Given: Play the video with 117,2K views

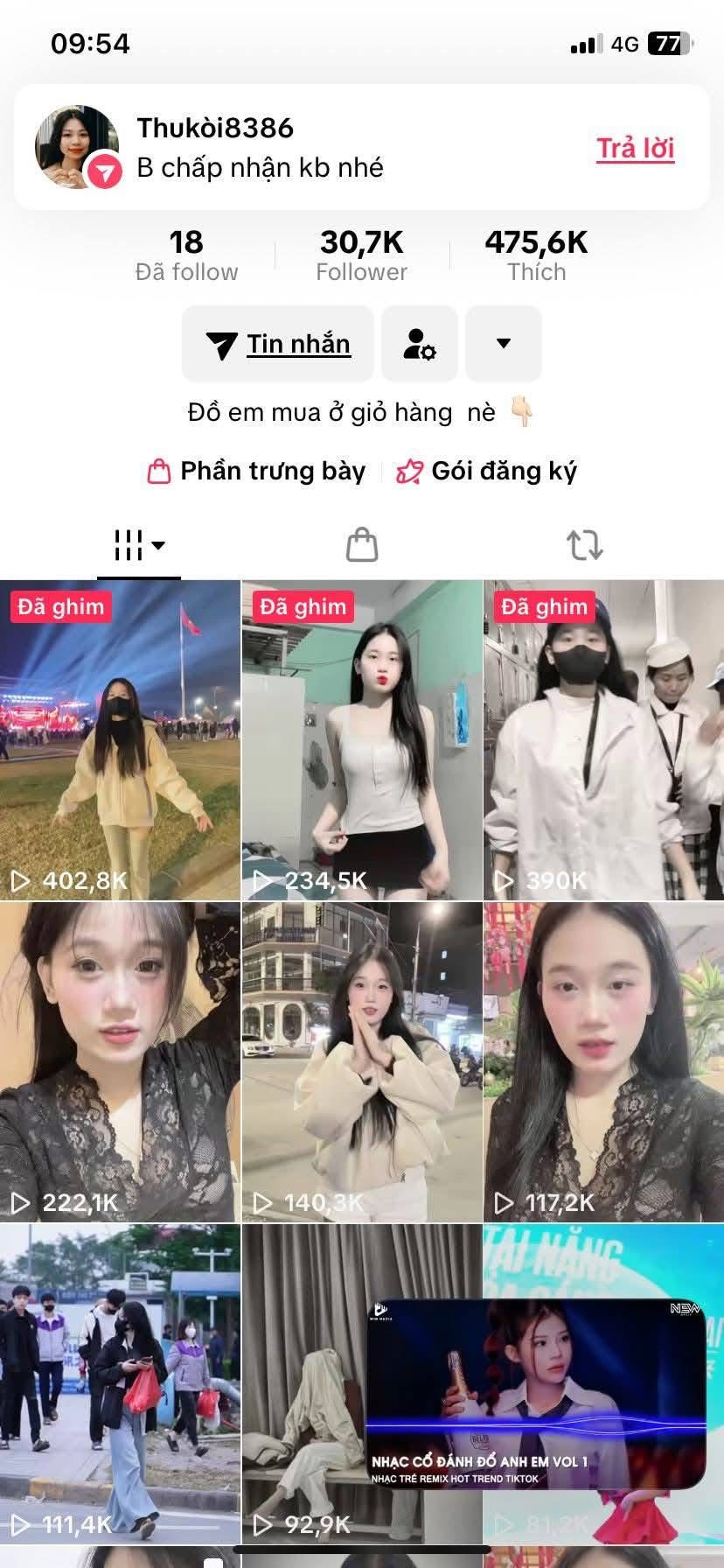Looking at the screenshot, I should [x=603, y=1061].
